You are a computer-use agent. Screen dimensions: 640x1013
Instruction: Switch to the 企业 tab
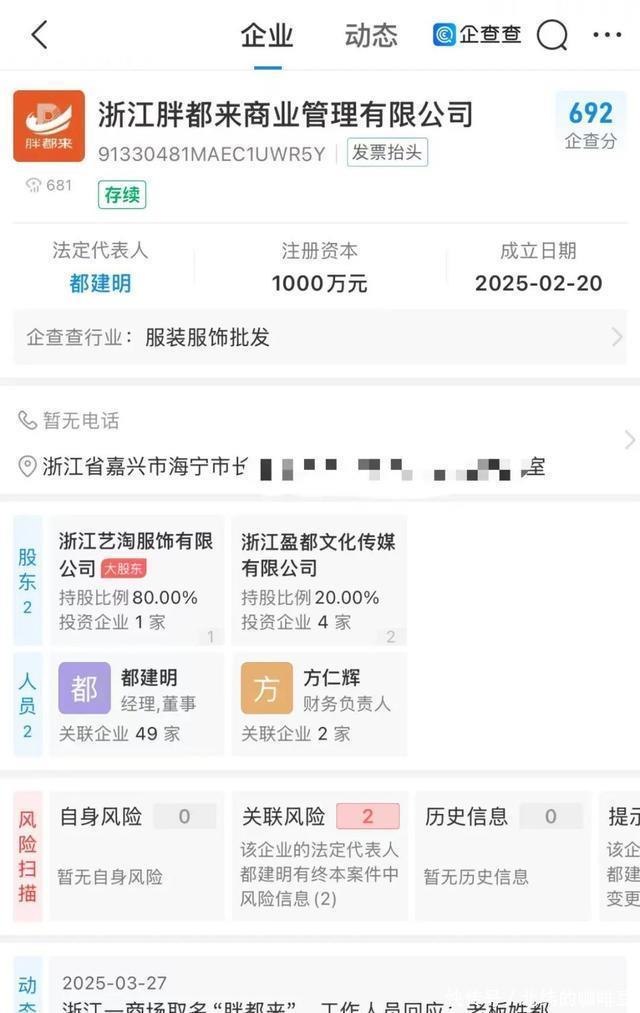coord(267,36)
